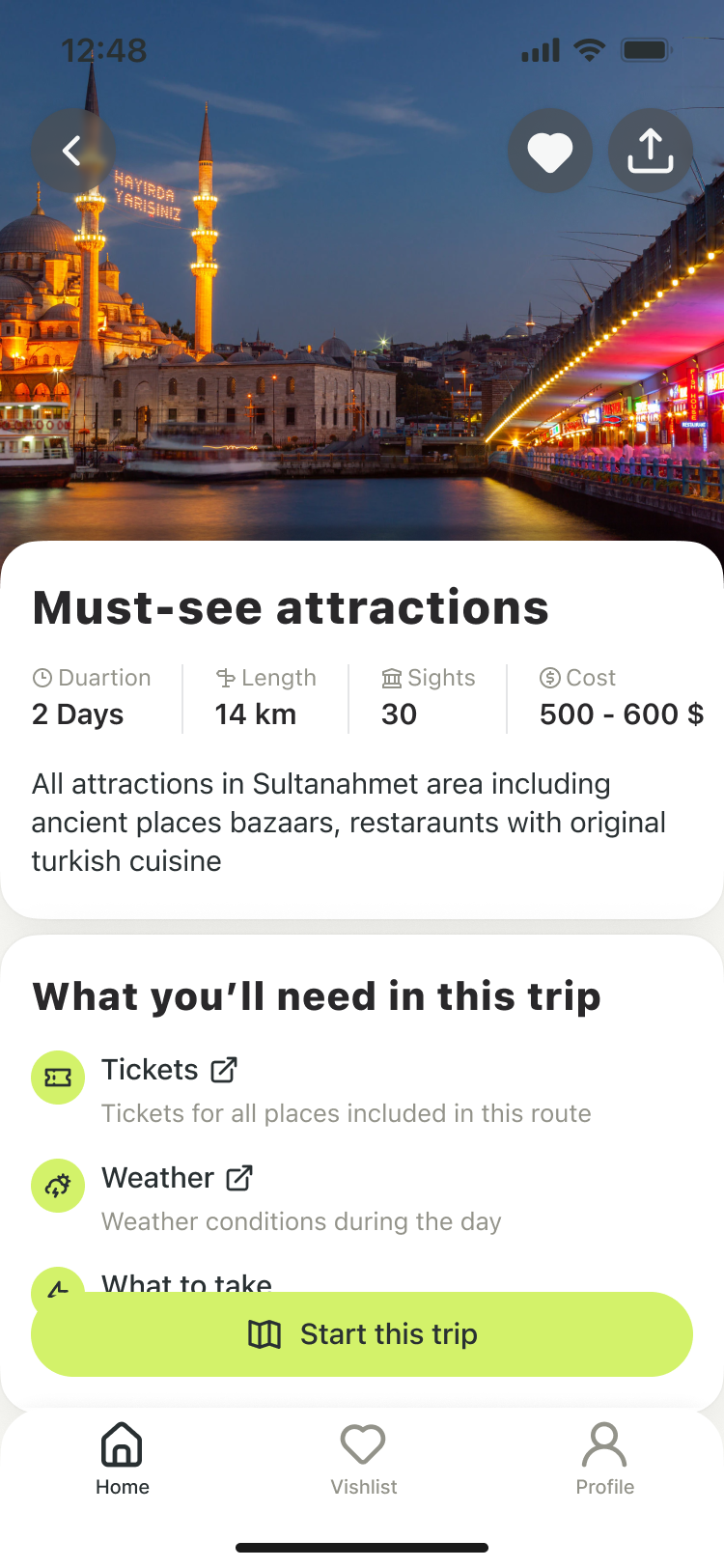Start this trip
724x1568 pixels.
362,1334
